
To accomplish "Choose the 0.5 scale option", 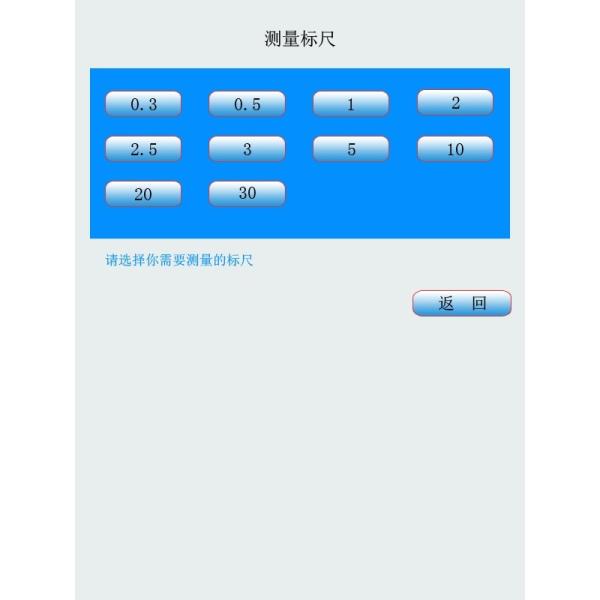I will [247, 104].
